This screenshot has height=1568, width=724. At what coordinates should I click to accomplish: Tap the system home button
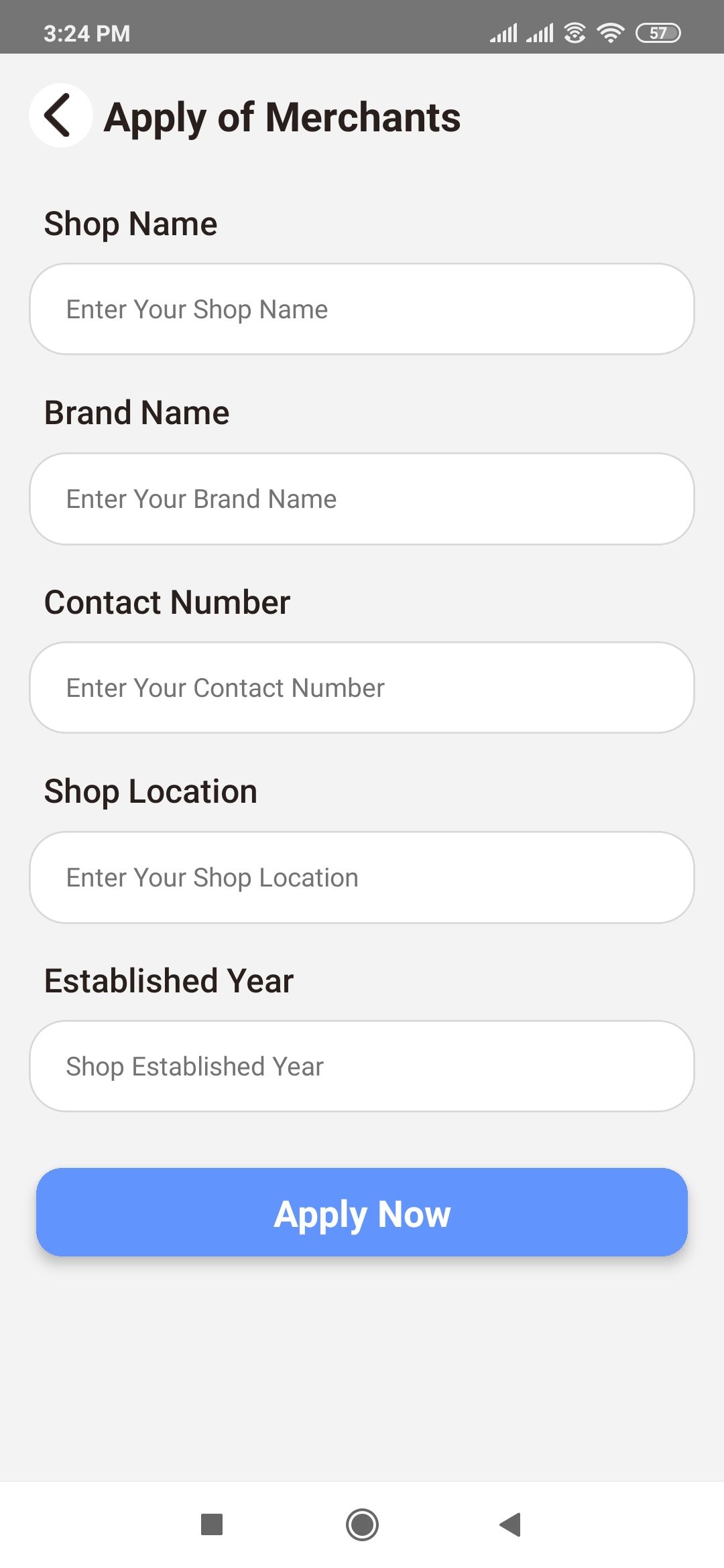click(x=362, y=1524)
